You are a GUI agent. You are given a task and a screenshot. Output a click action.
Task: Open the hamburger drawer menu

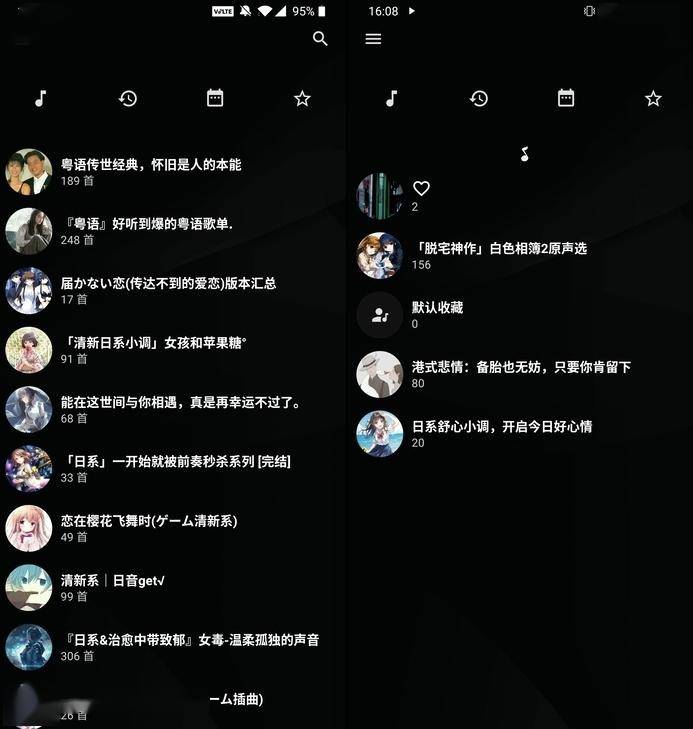tap(373, 39)
